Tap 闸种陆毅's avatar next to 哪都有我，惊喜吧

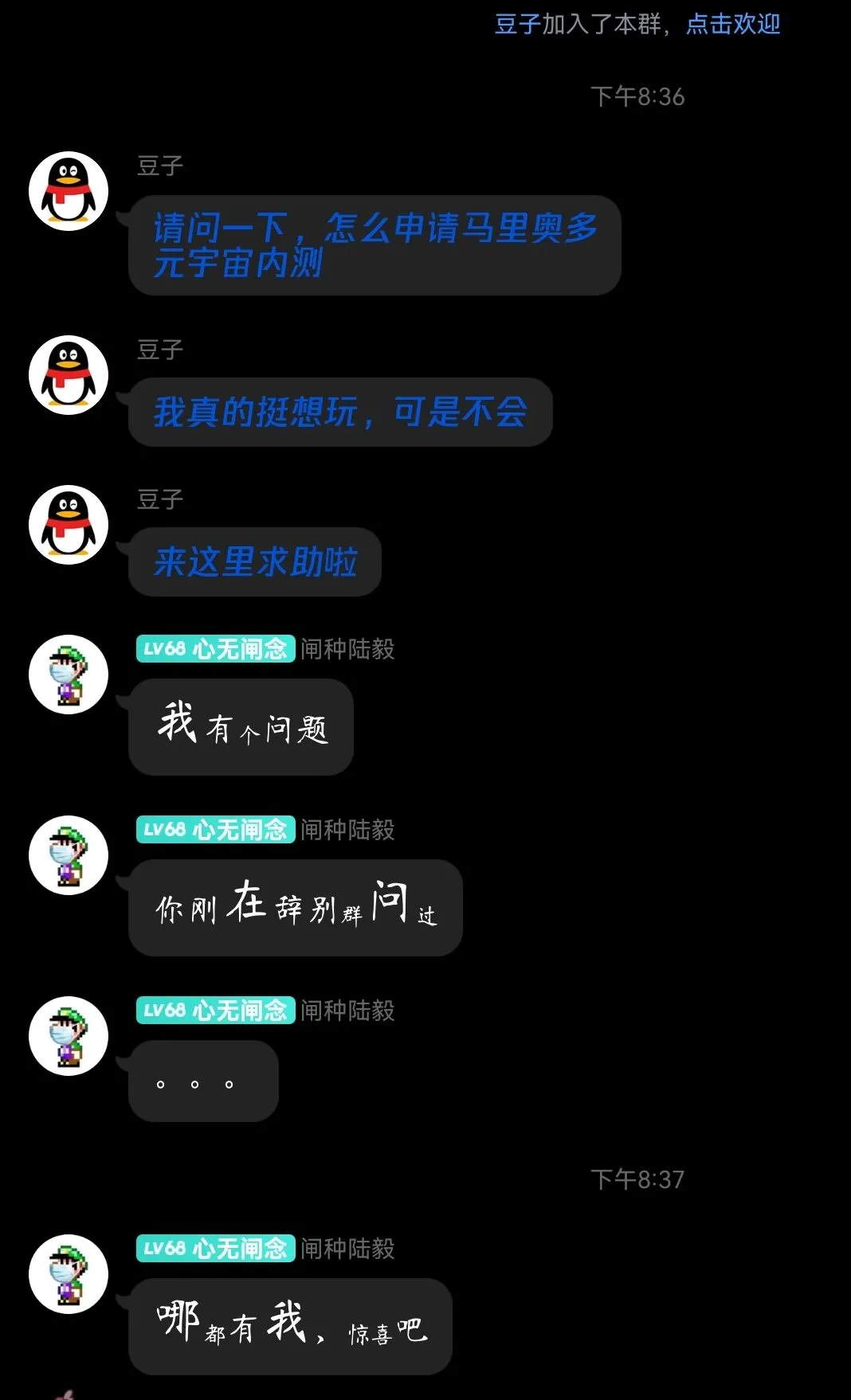(69, 1274)
